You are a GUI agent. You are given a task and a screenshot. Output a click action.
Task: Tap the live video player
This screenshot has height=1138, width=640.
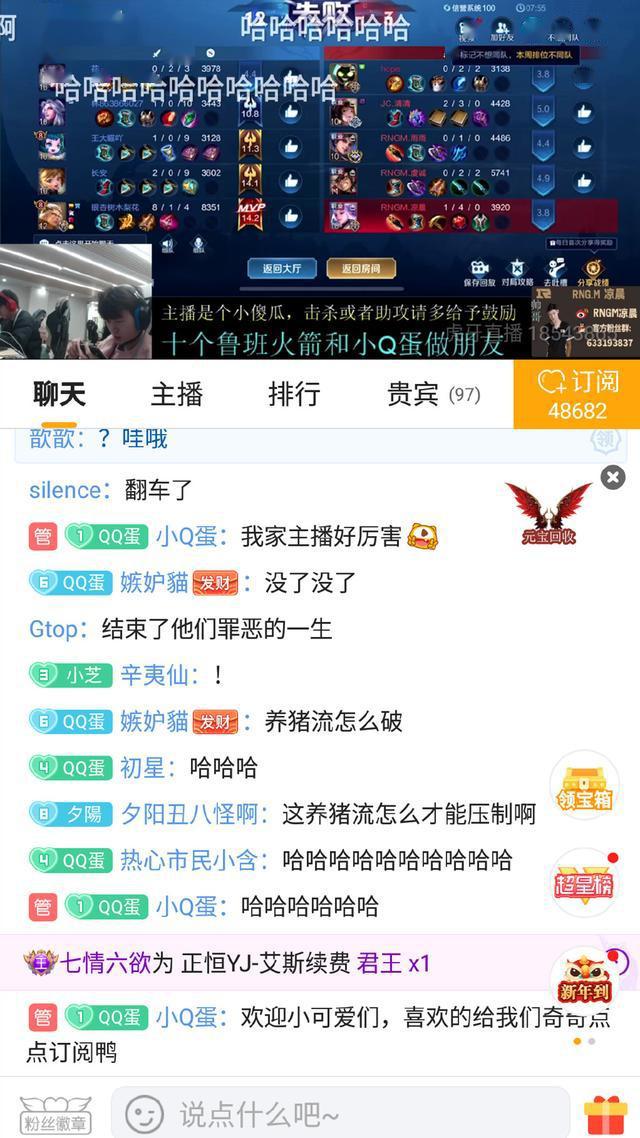pyautogui.click(x=320, y=180)
